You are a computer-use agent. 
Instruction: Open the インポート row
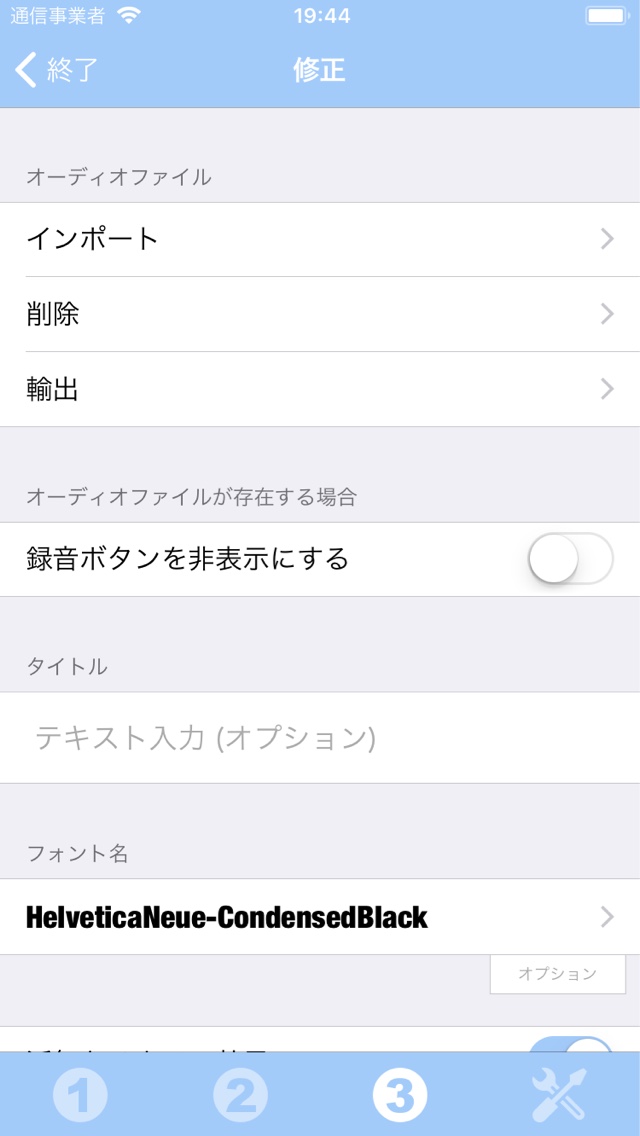[x=320, y=239]
